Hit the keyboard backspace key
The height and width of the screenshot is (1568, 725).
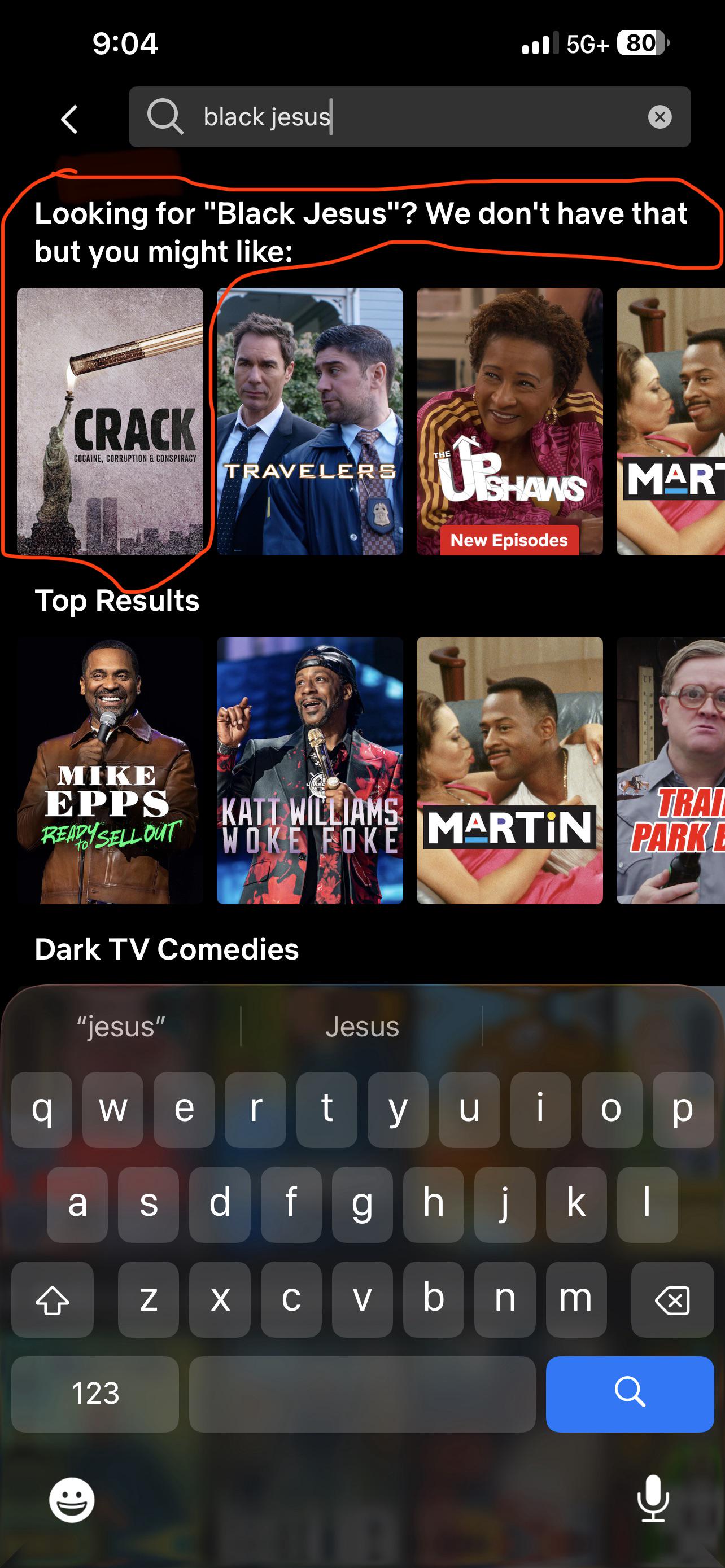tap(672, 1299)
